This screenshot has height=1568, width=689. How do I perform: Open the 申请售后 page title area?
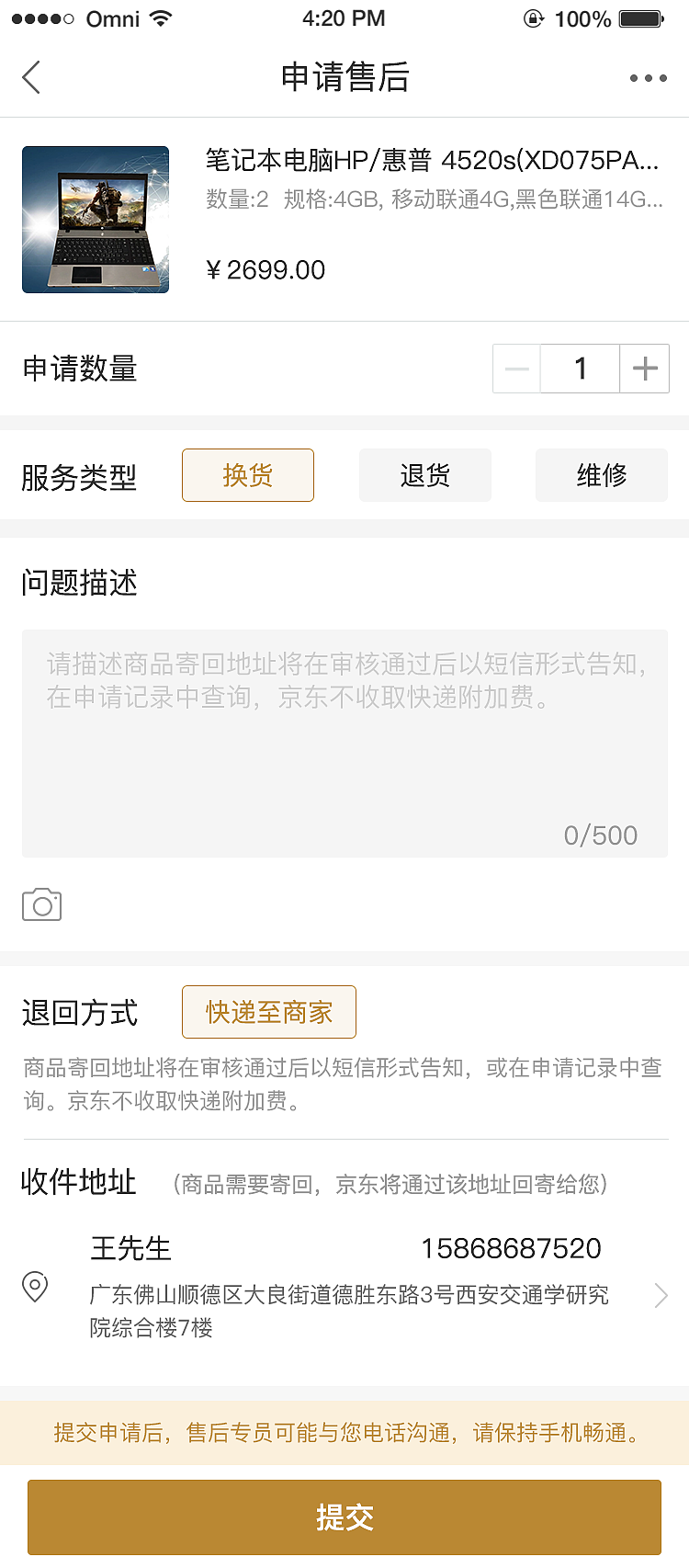(344, 77)
